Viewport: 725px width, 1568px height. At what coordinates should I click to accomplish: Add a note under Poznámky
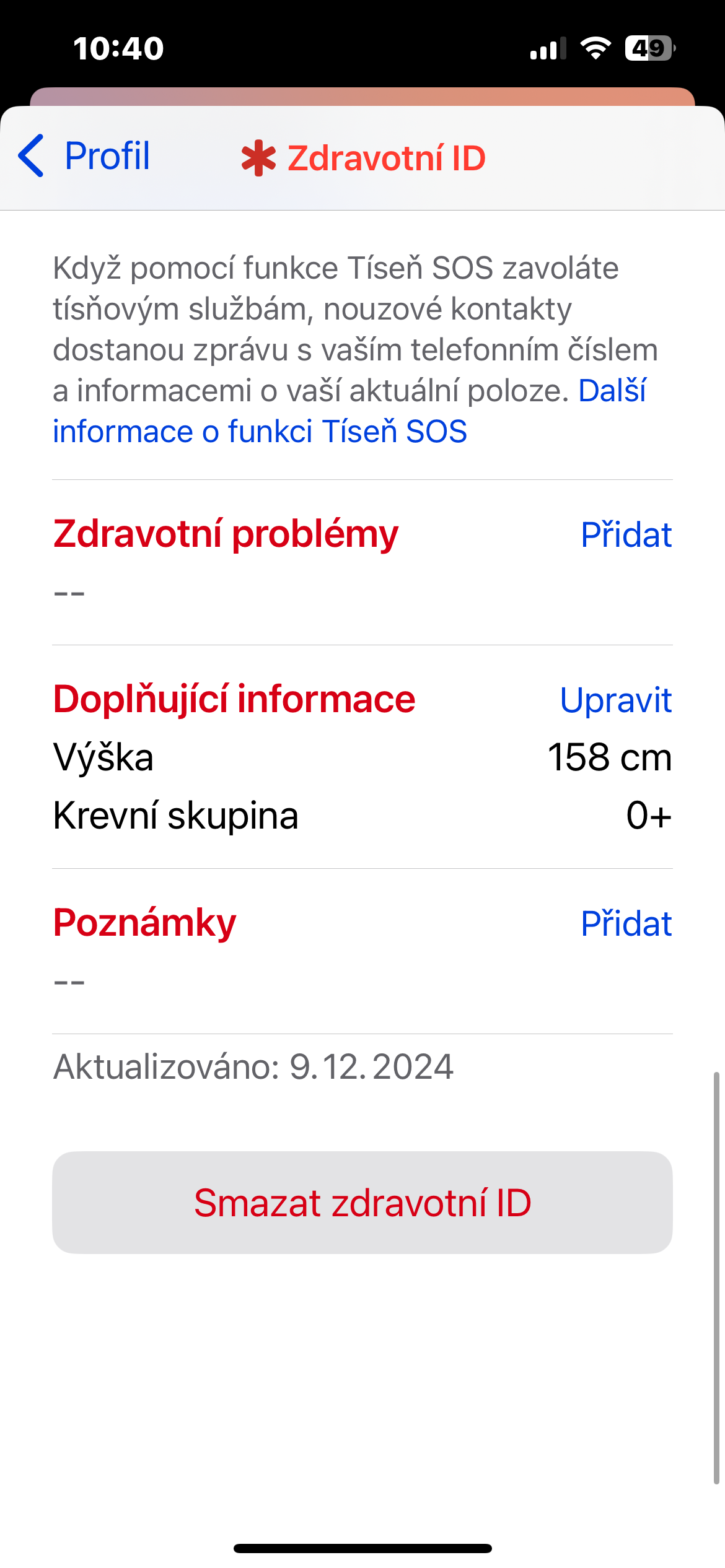(x=626, y=923)
